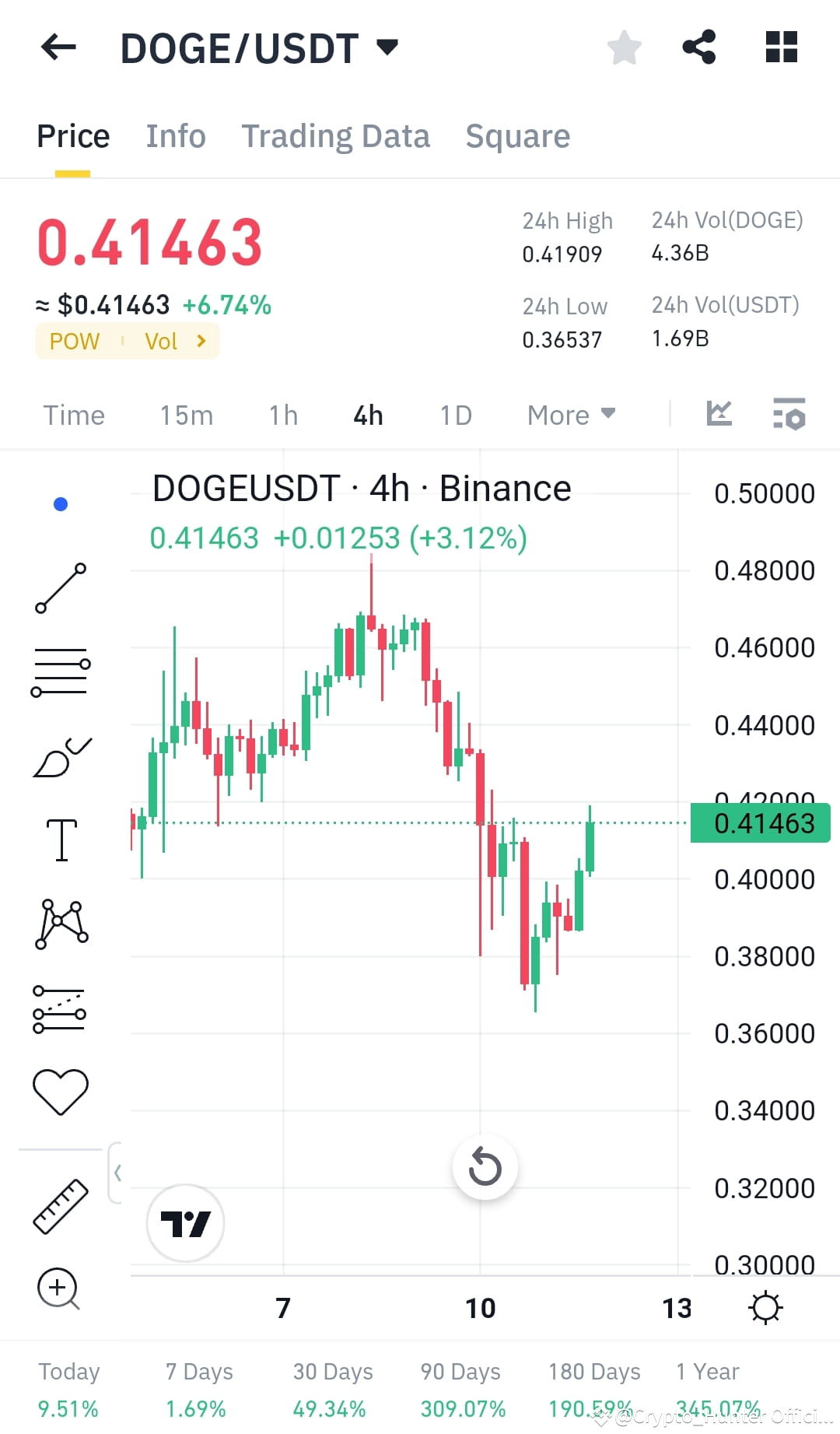Open the XABCD pattern drawing tool
Viewport: 840px width, 1434px height.
point(61,922)
